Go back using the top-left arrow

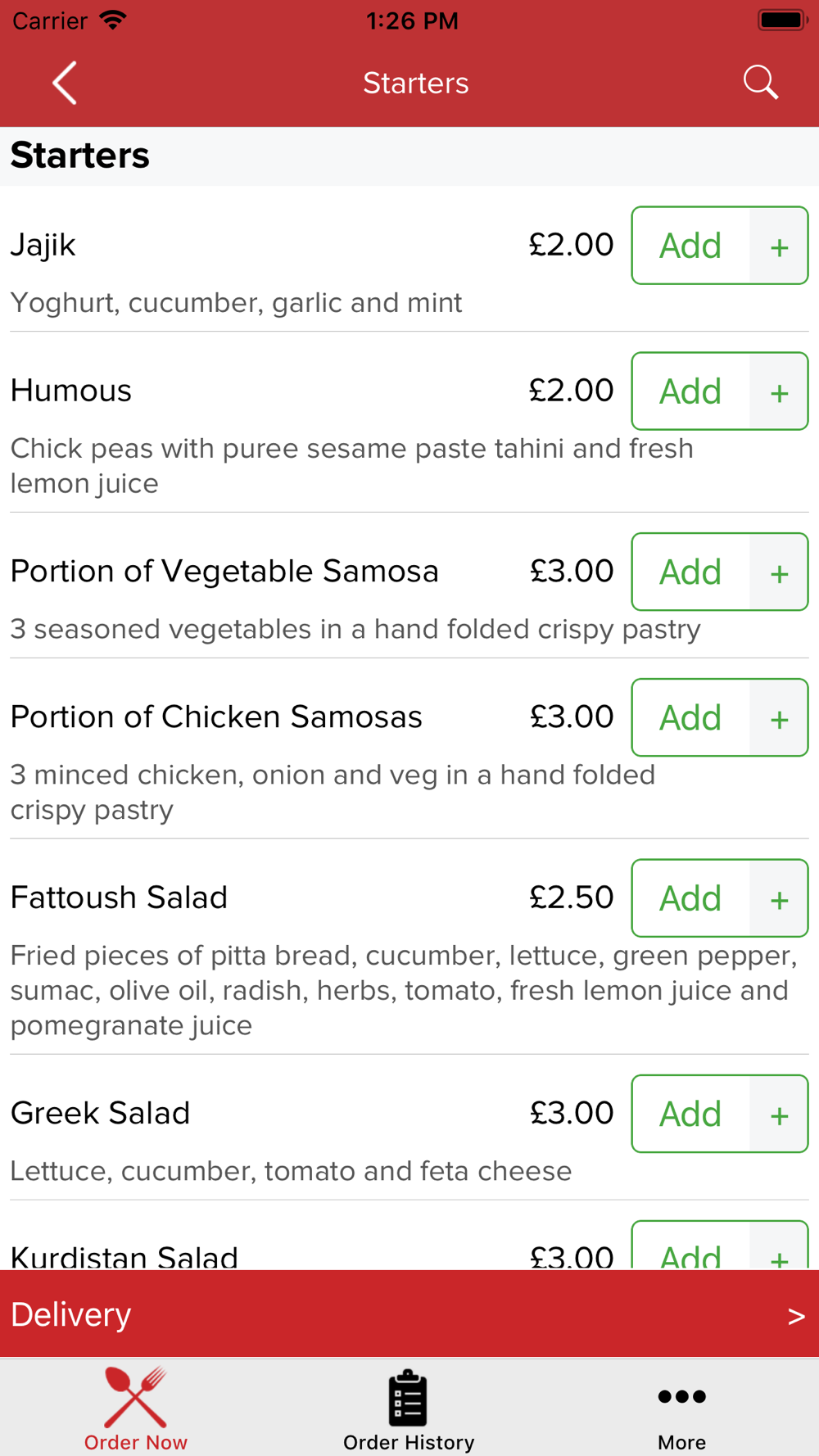[65, 83]
